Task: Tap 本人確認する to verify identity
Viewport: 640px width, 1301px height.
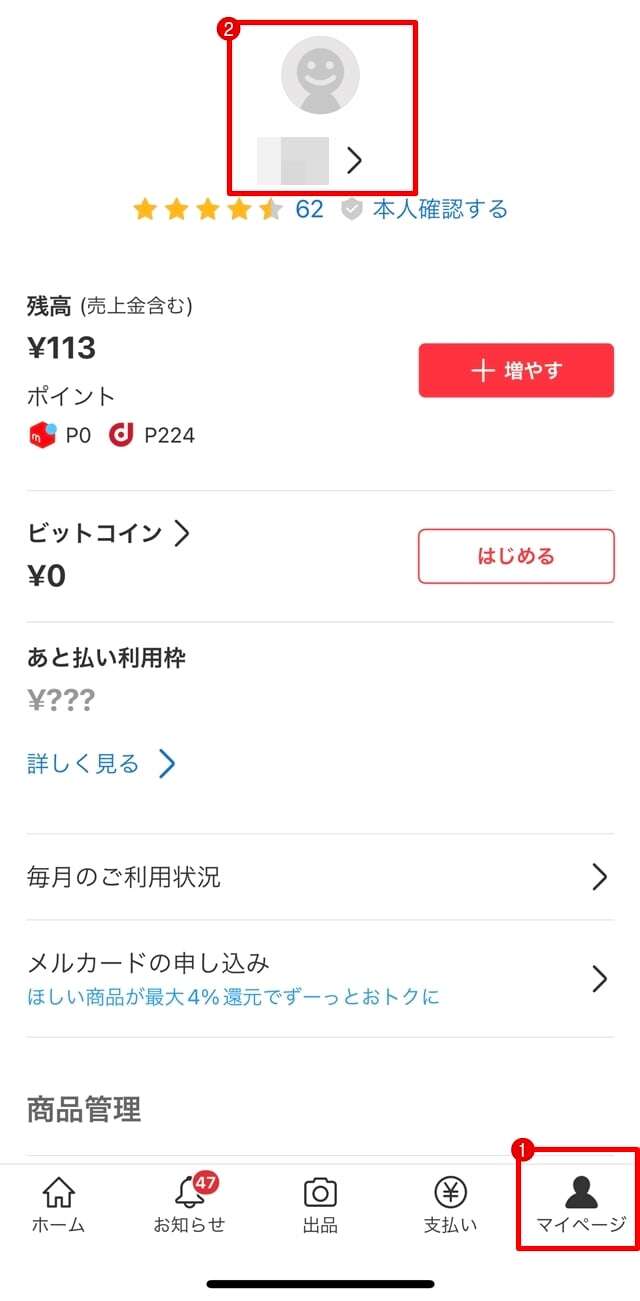Action: point(439,209)
